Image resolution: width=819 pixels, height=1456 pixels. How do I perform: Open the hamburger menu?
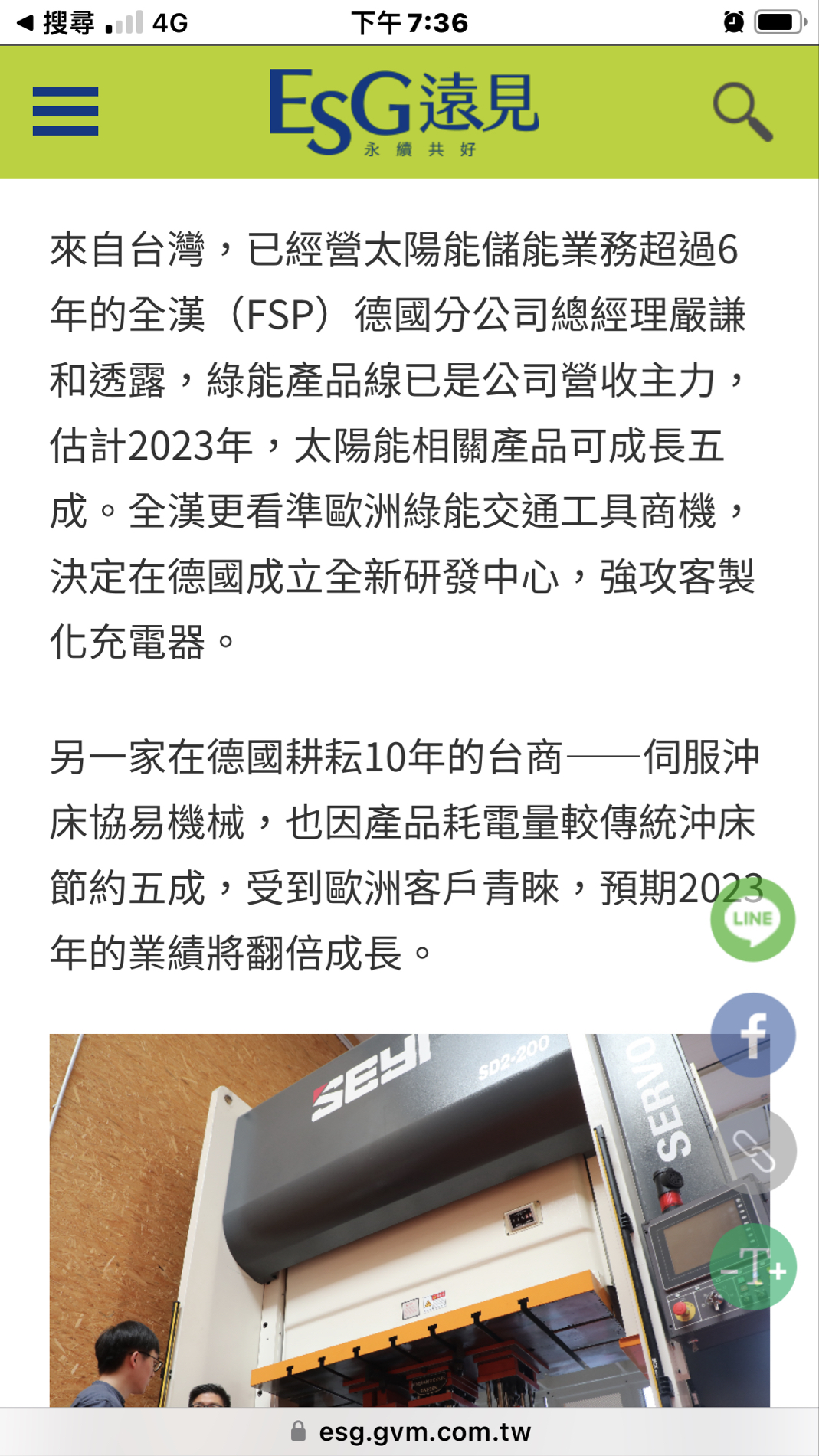[66, 111]
